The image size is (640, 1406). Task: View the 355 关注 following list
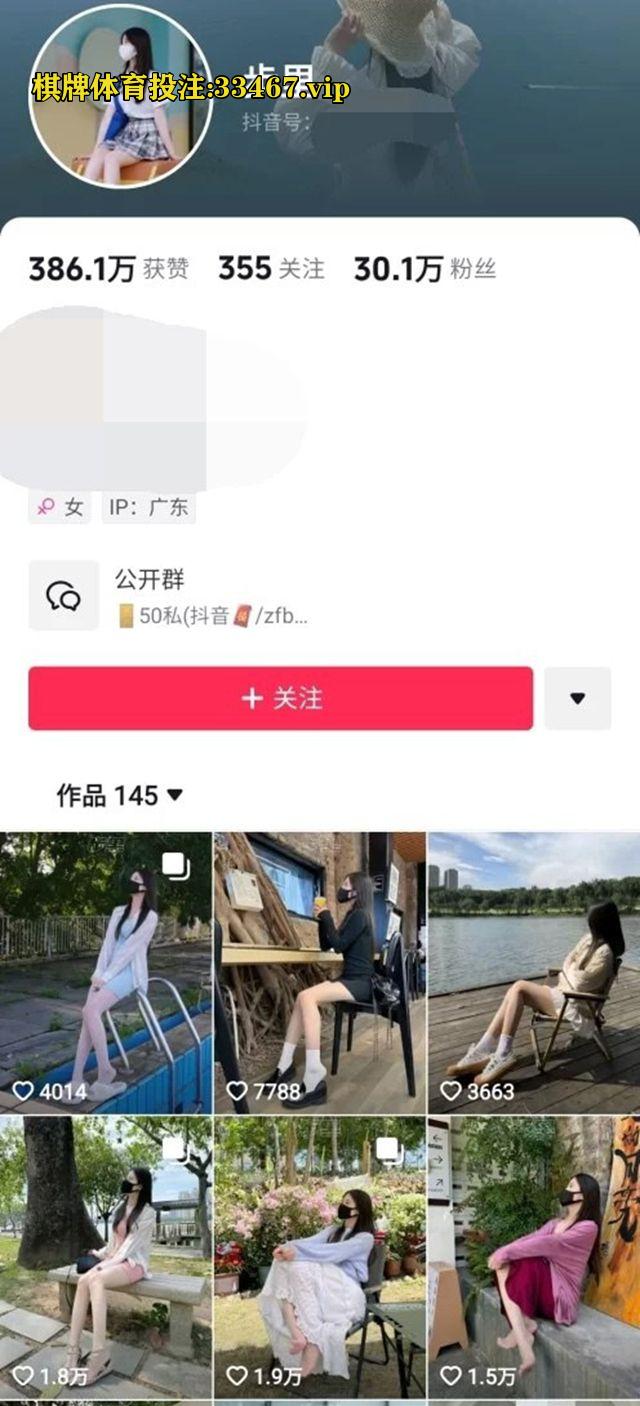[271, 268]
